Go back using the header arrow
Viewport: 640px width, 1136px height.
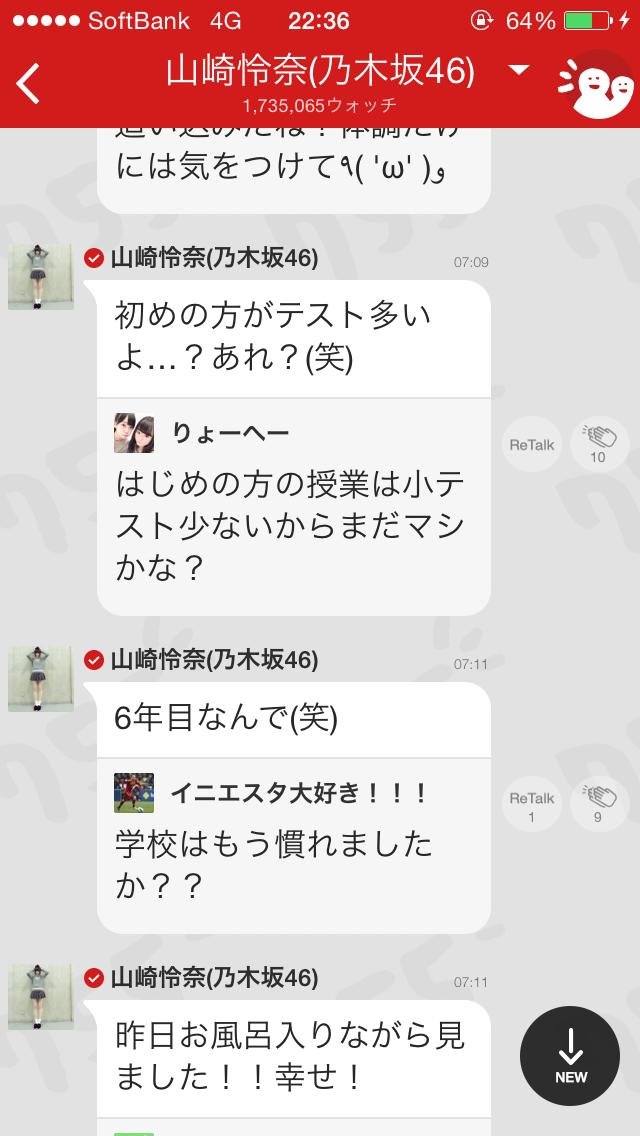29,83
